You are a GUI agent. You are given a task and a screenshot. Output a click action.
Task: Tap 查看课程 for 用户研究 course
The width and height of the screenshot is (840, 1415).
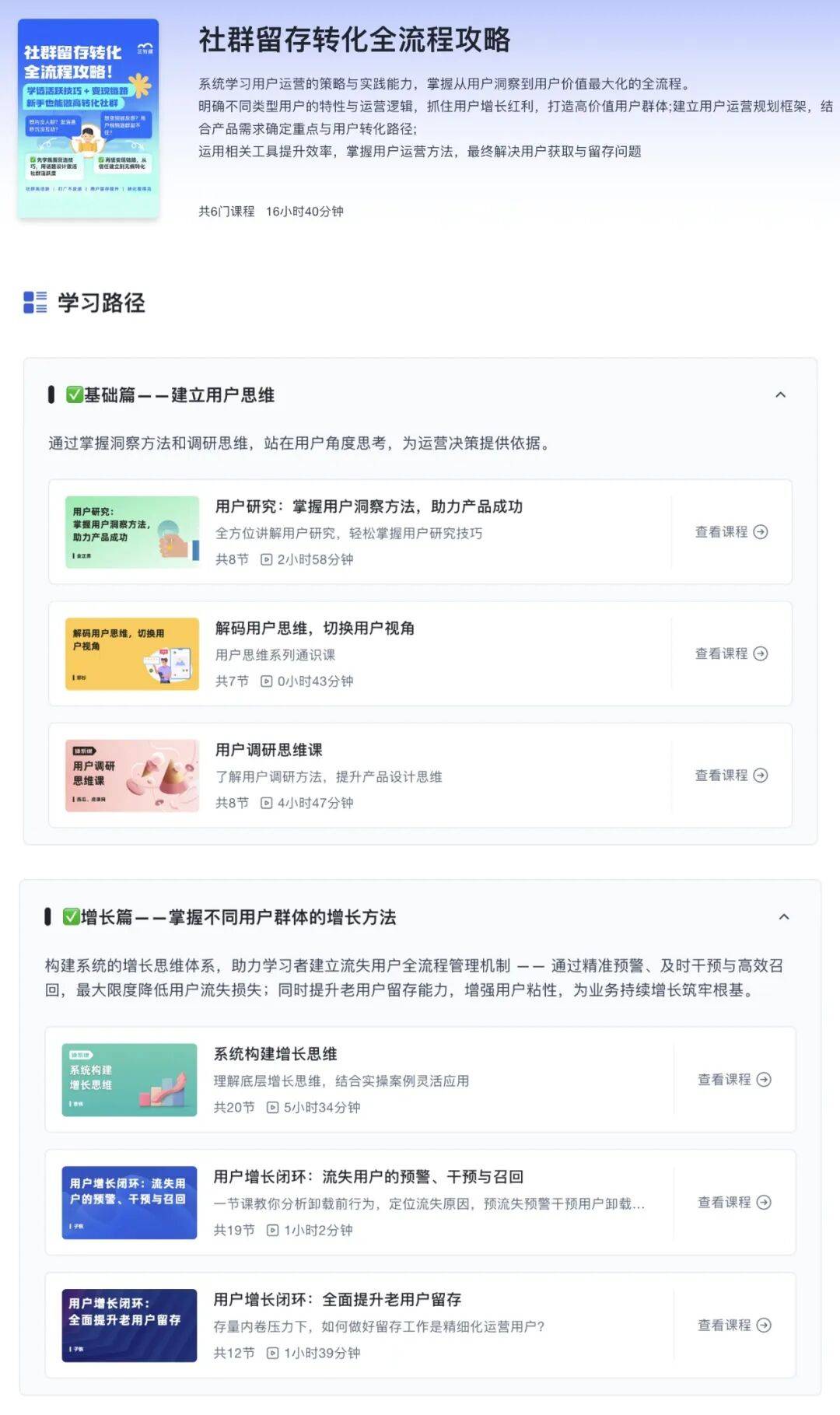click(x=731, y=532)
